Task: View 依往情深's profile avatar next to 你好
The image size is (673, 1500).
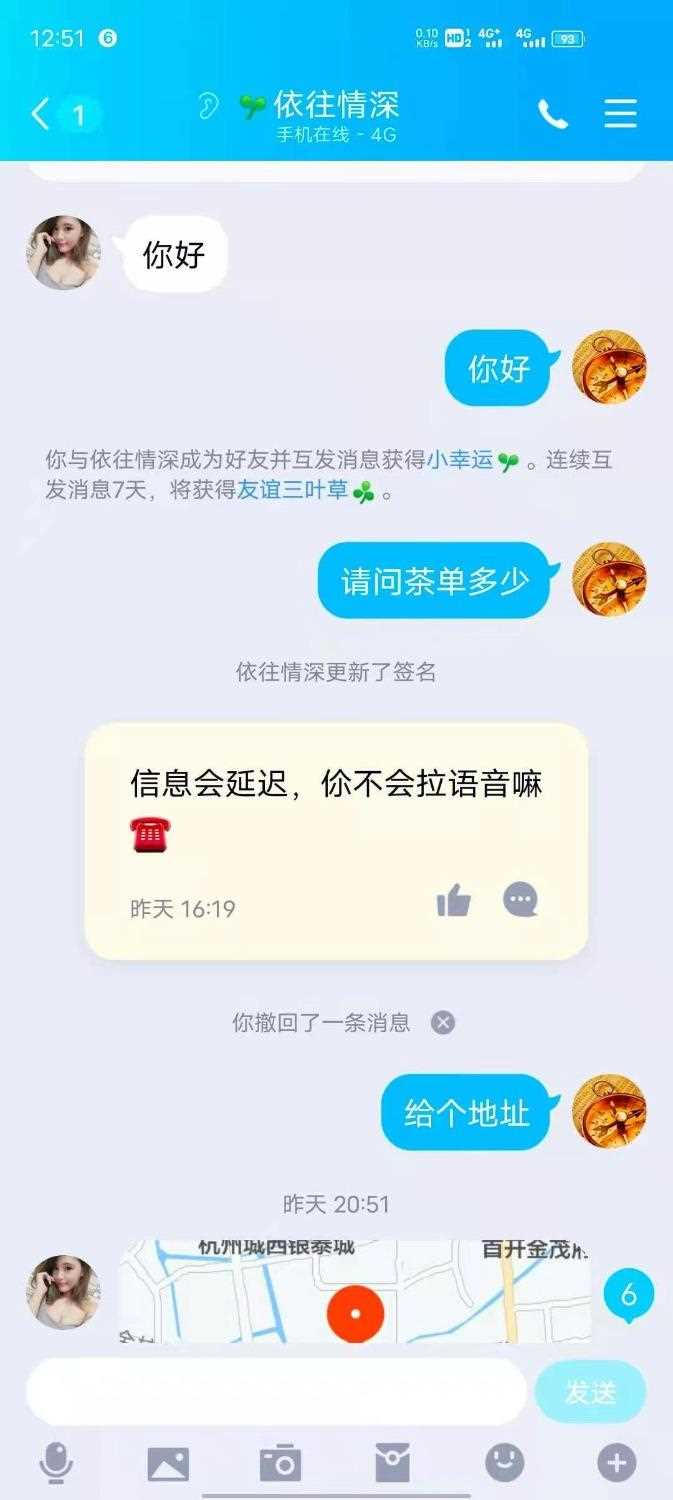Action: (63, 253)
